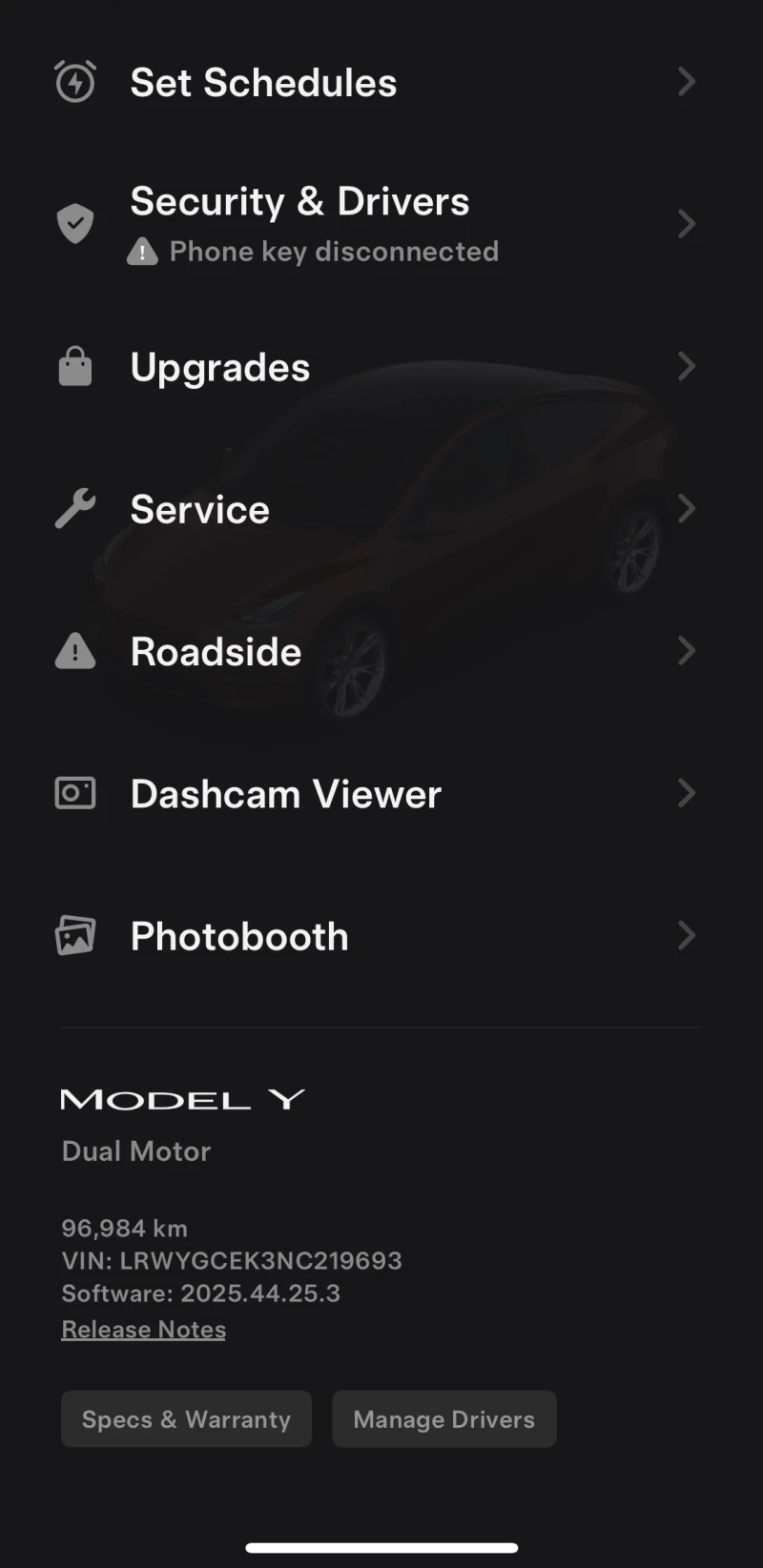Screen dimensions: 763x1568
Task: Open the Release Notes link
Action: pos(143,1328)
